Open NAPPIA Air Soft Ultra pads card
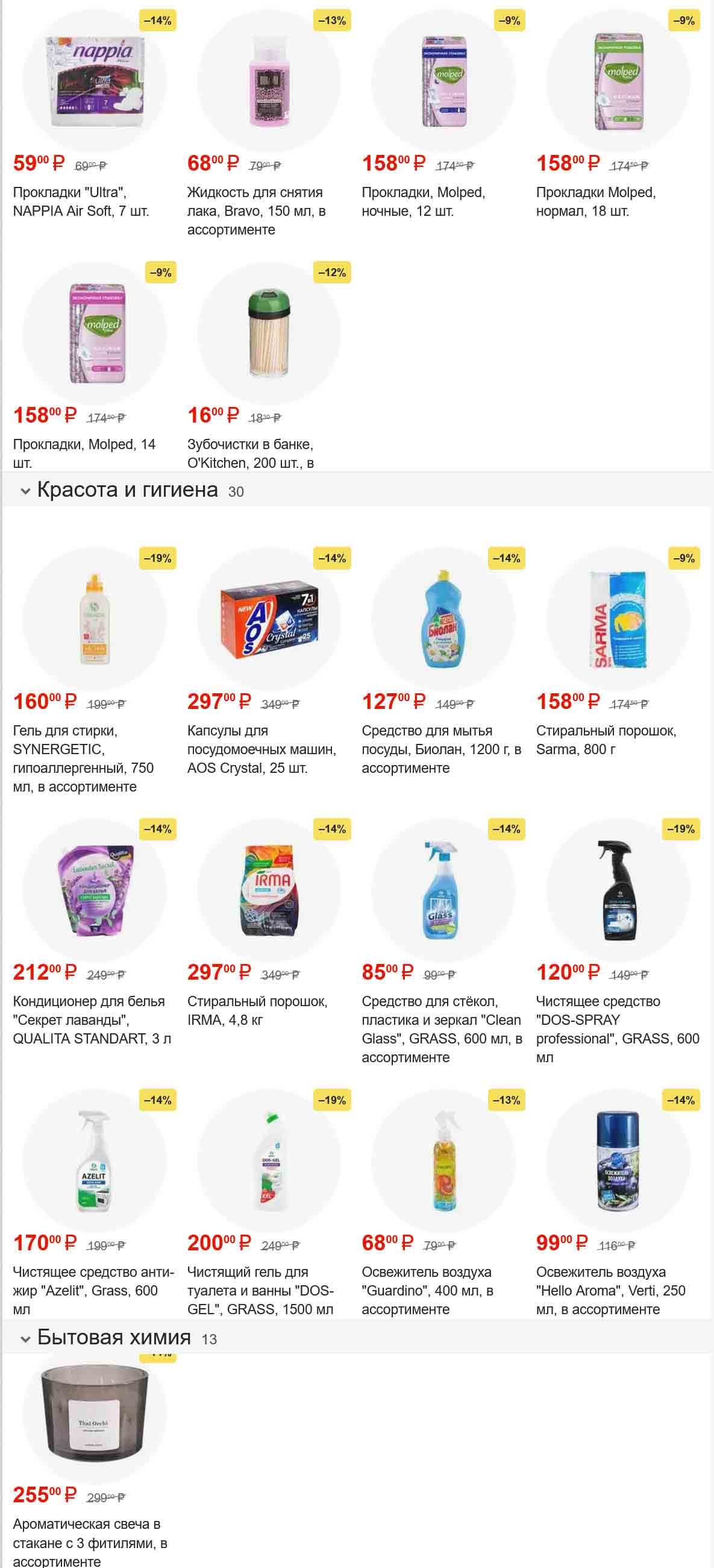 click(94, 82)
